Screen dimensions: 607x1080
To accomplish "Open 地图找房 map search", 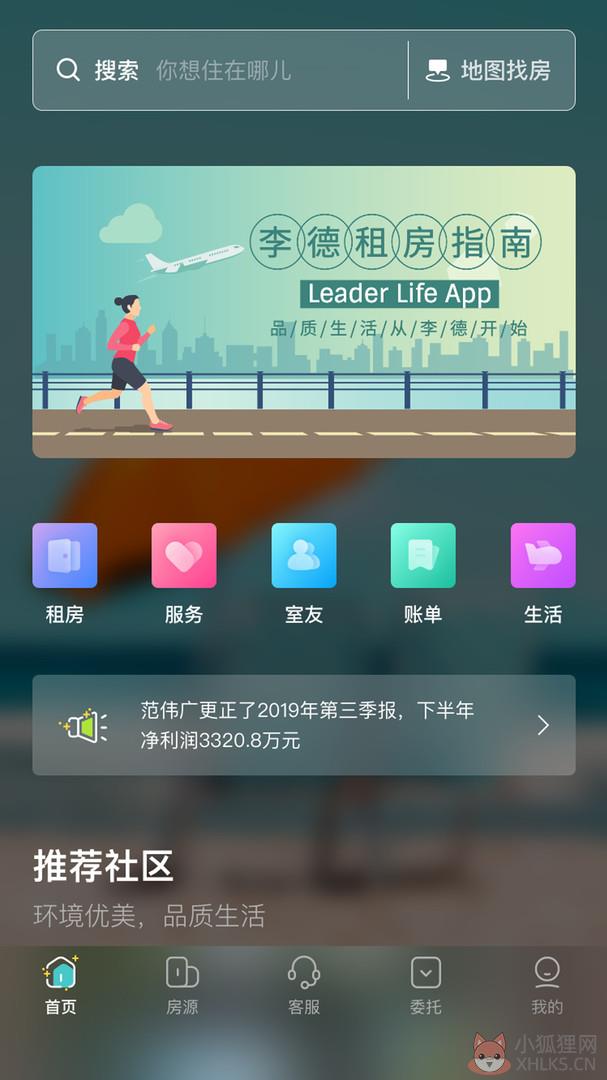I will 492,70.
